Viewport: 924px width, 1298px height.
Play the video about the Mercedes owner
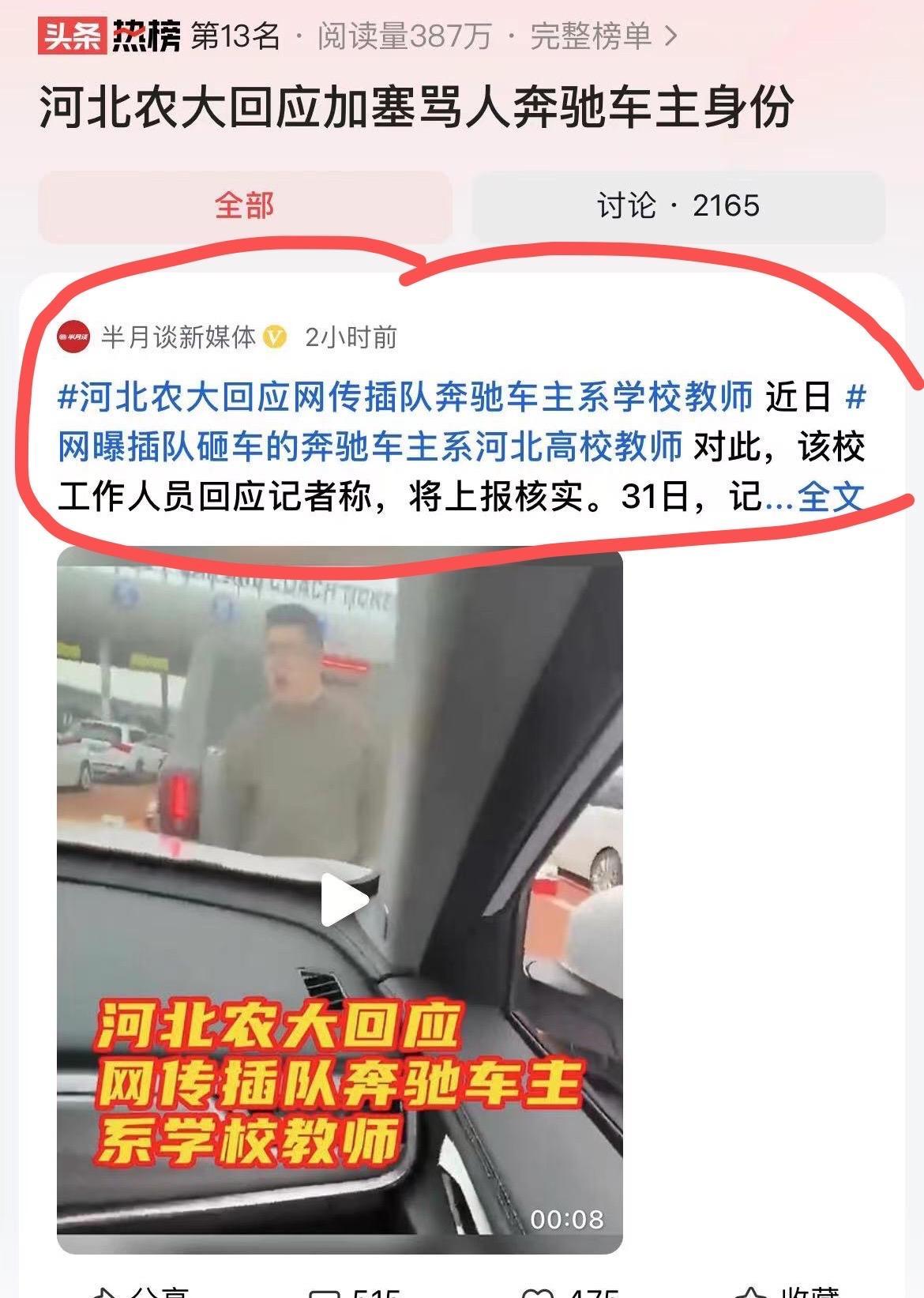click(344, 900)
